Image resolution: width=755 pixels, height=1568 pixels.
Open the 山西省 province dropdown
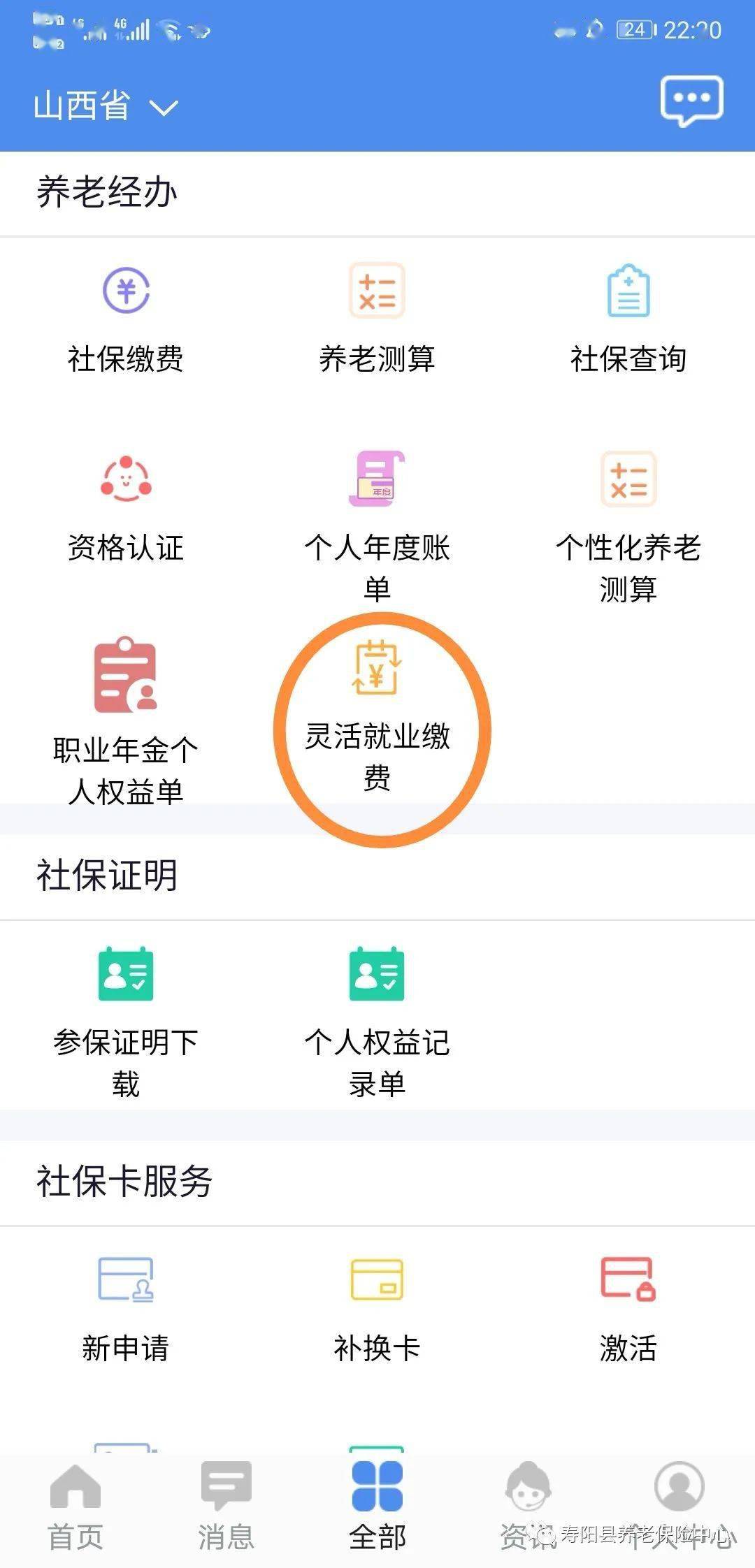[x=105, y=107]
